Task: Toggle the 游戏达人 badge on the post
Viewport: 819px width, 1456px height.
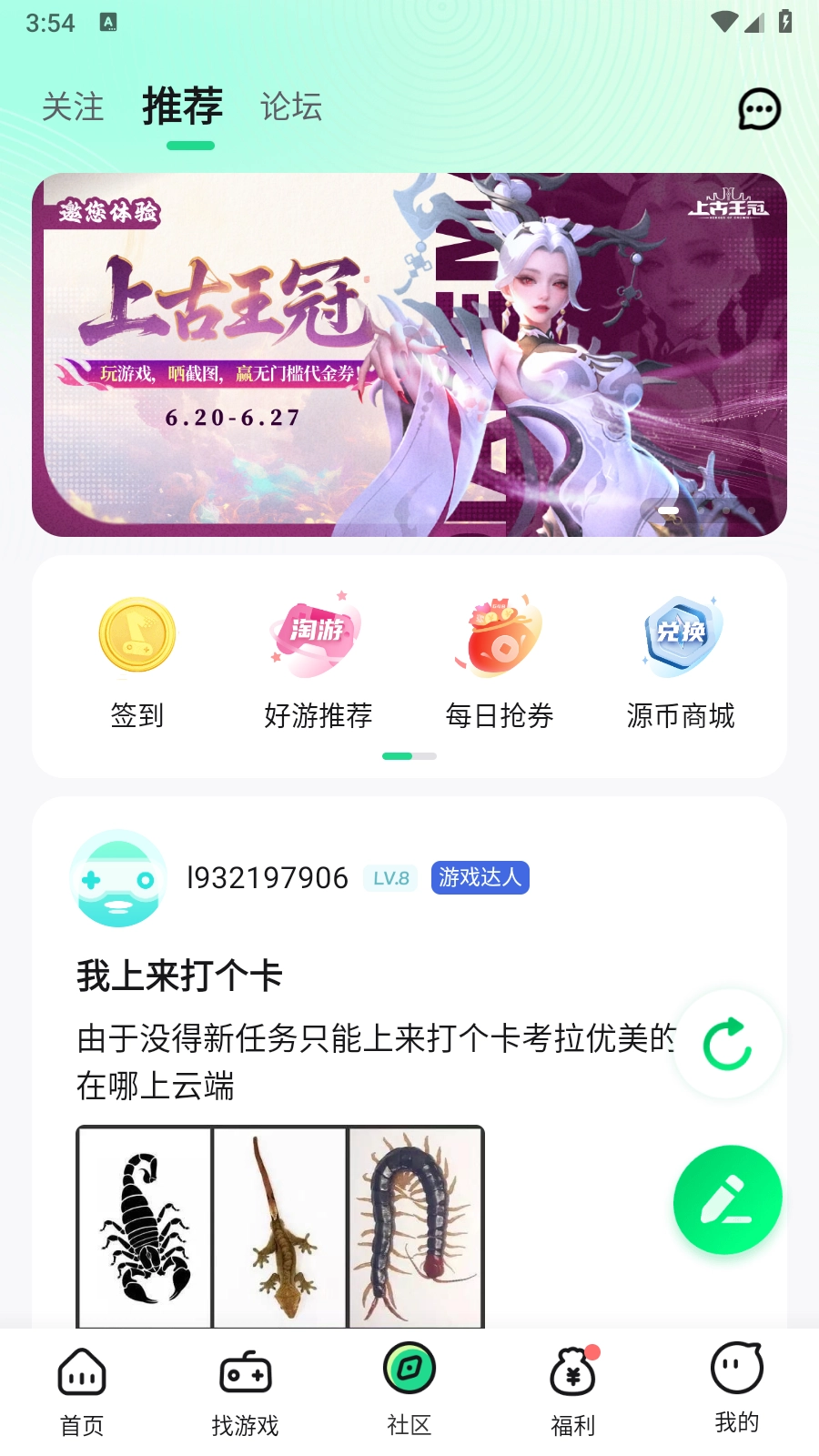Action: tap(480, 877)
